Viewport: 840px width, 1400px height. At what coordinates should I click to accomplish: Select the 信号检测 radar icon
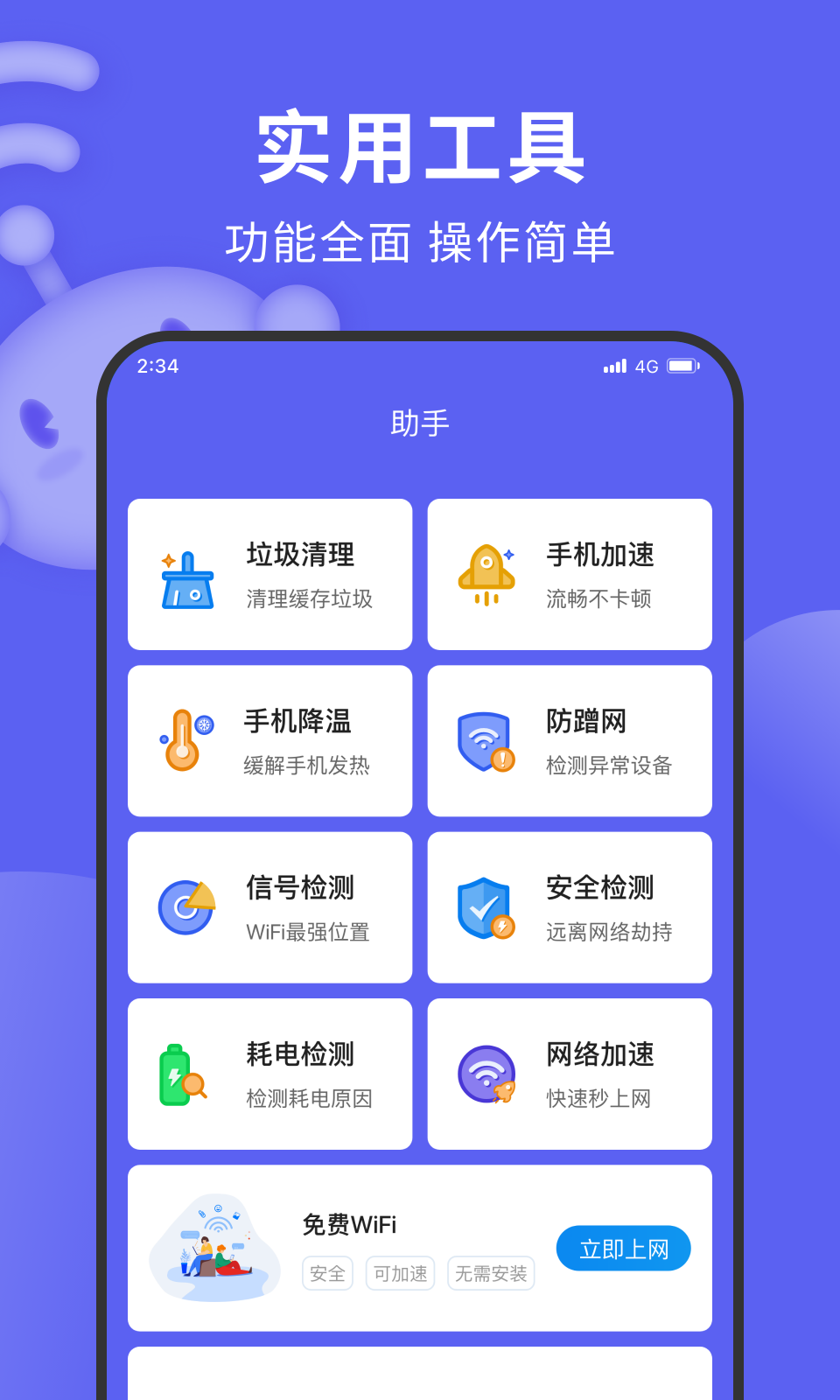click(185, 907)
